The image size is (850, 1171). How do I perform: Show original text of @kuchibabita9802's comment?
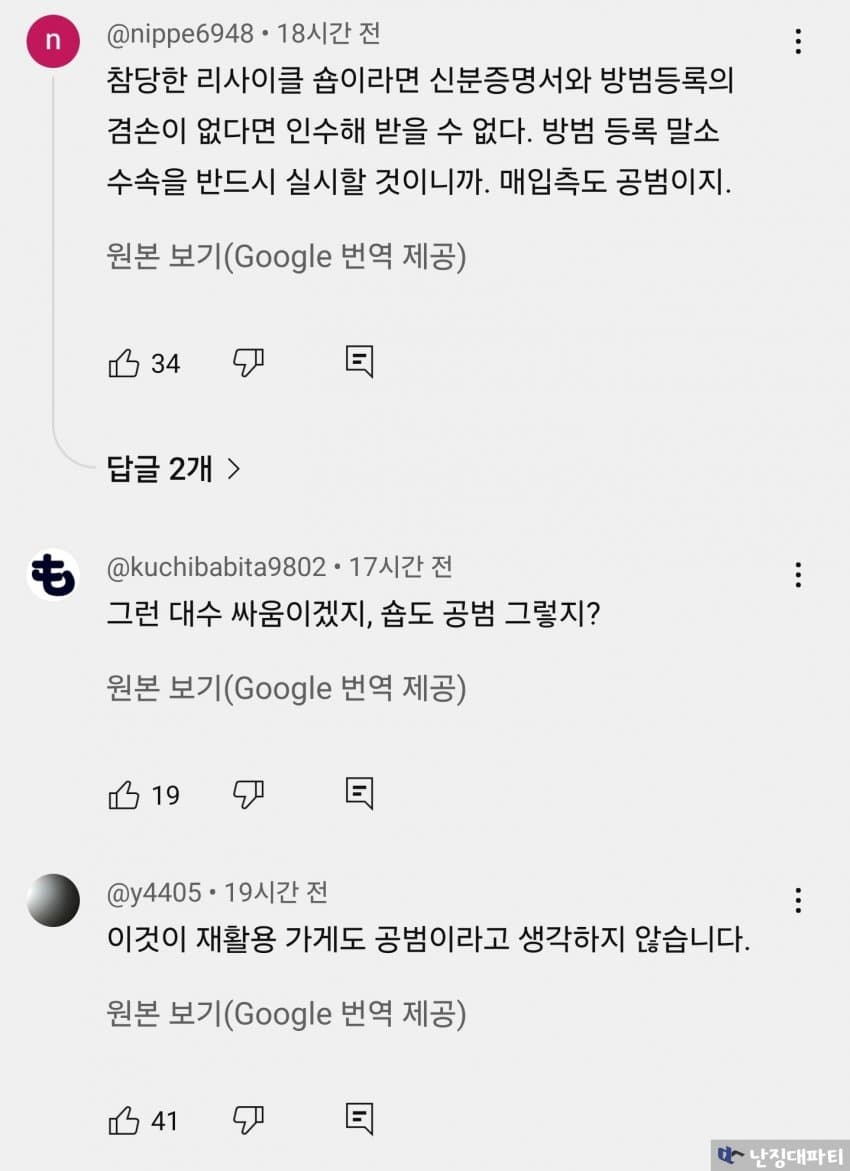point(285,688)
